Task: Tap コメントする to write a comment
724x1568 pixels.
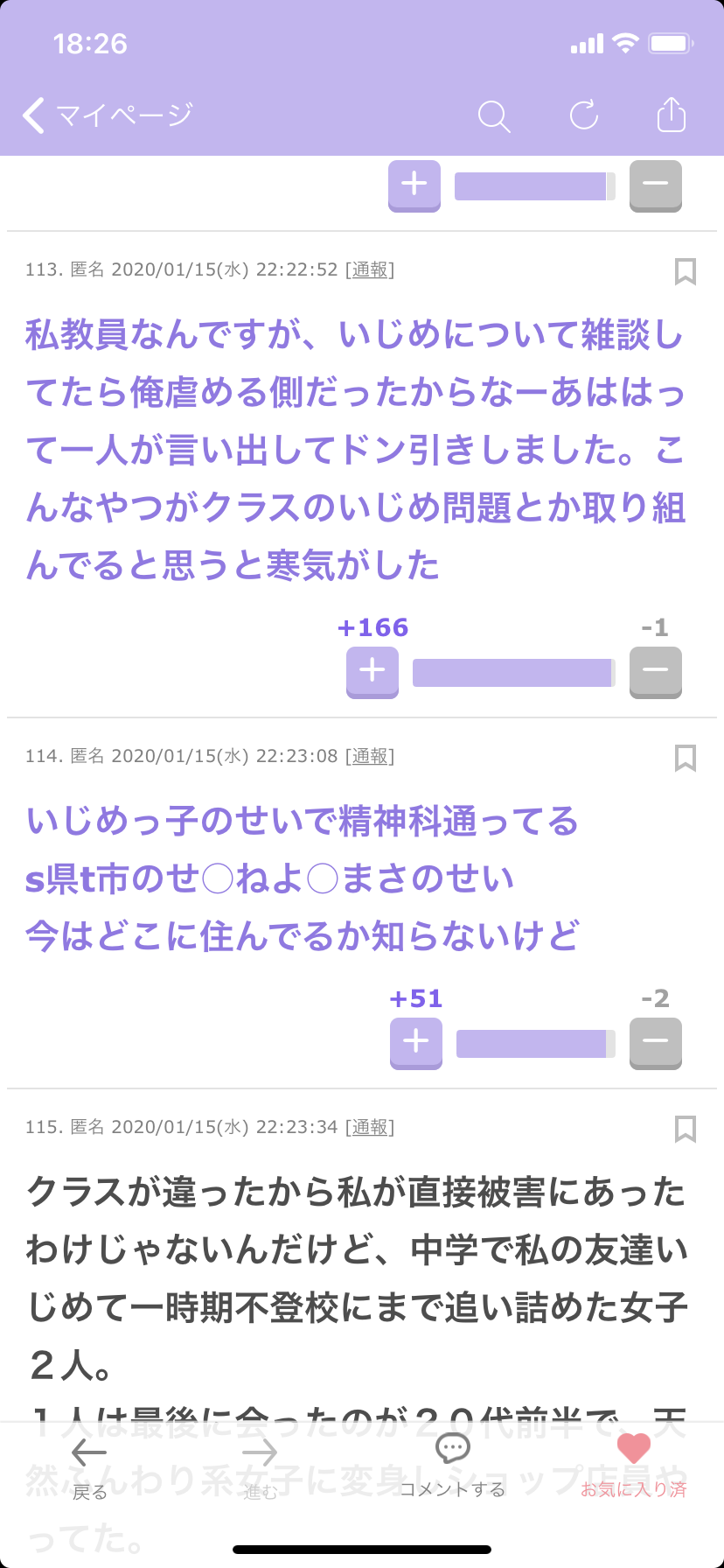Action: click(x=453, y=1466)
